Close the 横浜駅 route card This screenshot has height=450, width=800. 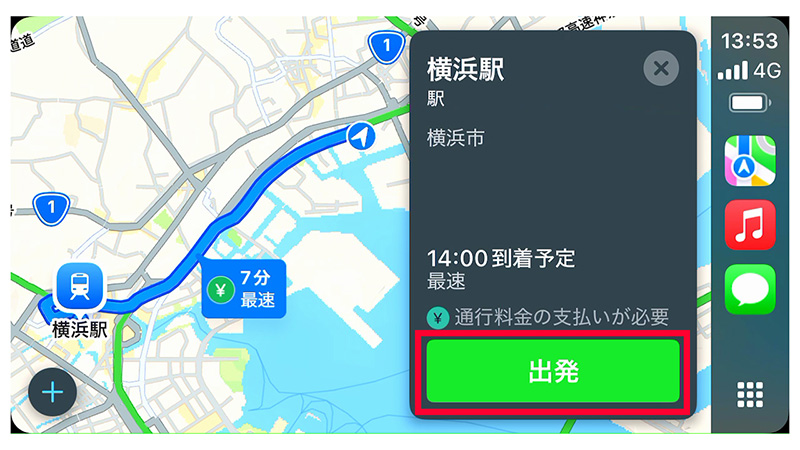click(660, 68)
